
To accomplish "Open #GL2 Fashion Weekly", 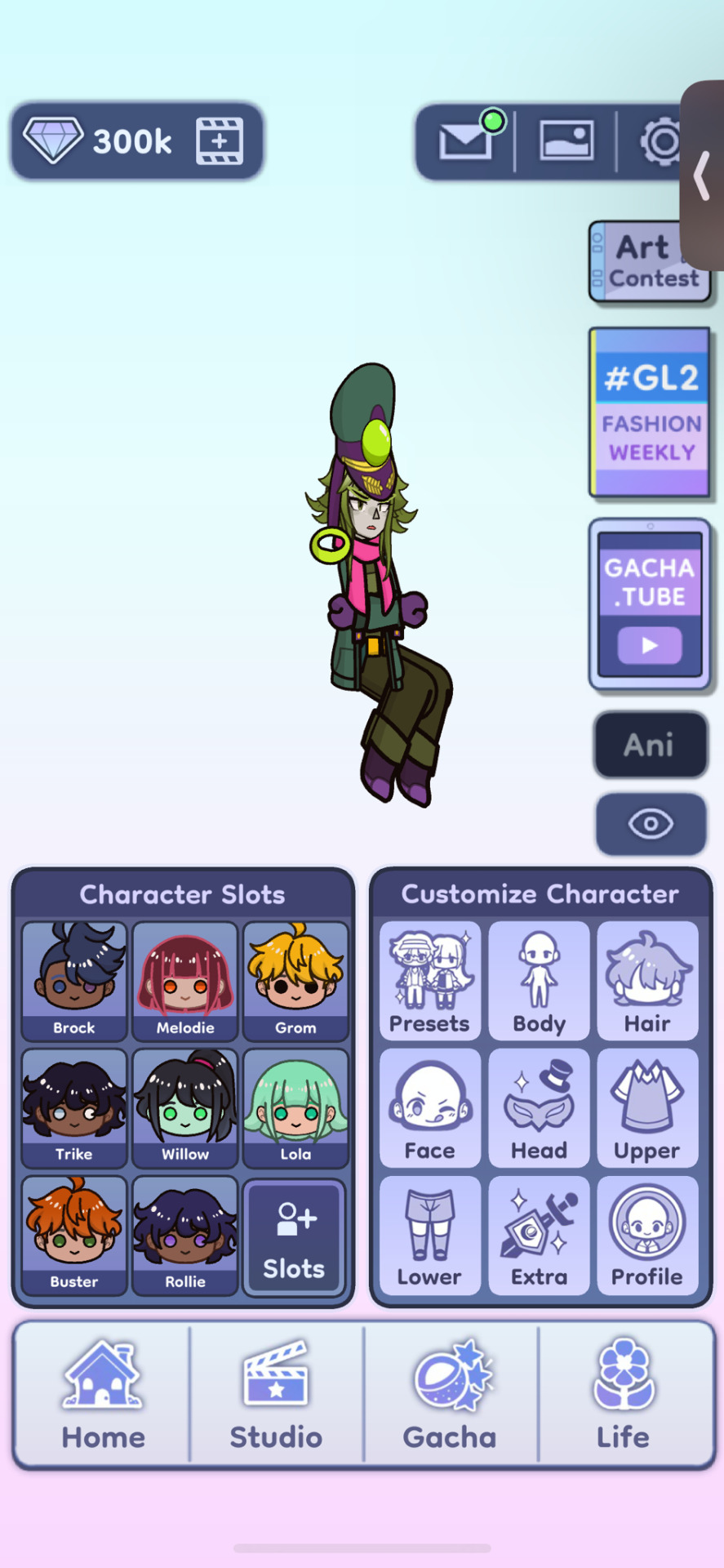I will pos(650,412).
